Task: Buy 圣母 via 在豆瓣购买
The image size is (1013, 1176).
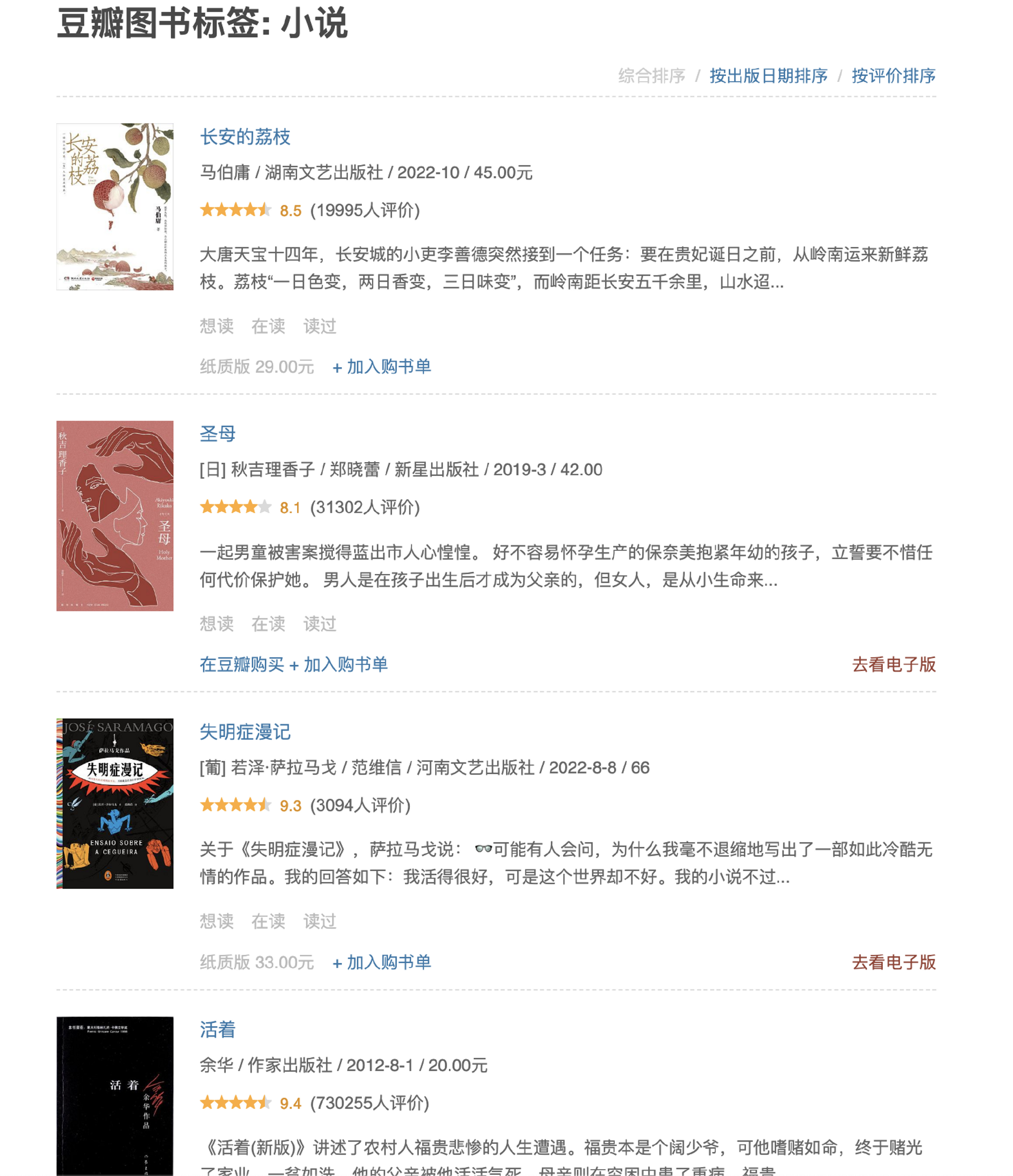Action: click(x=242, y=664)
